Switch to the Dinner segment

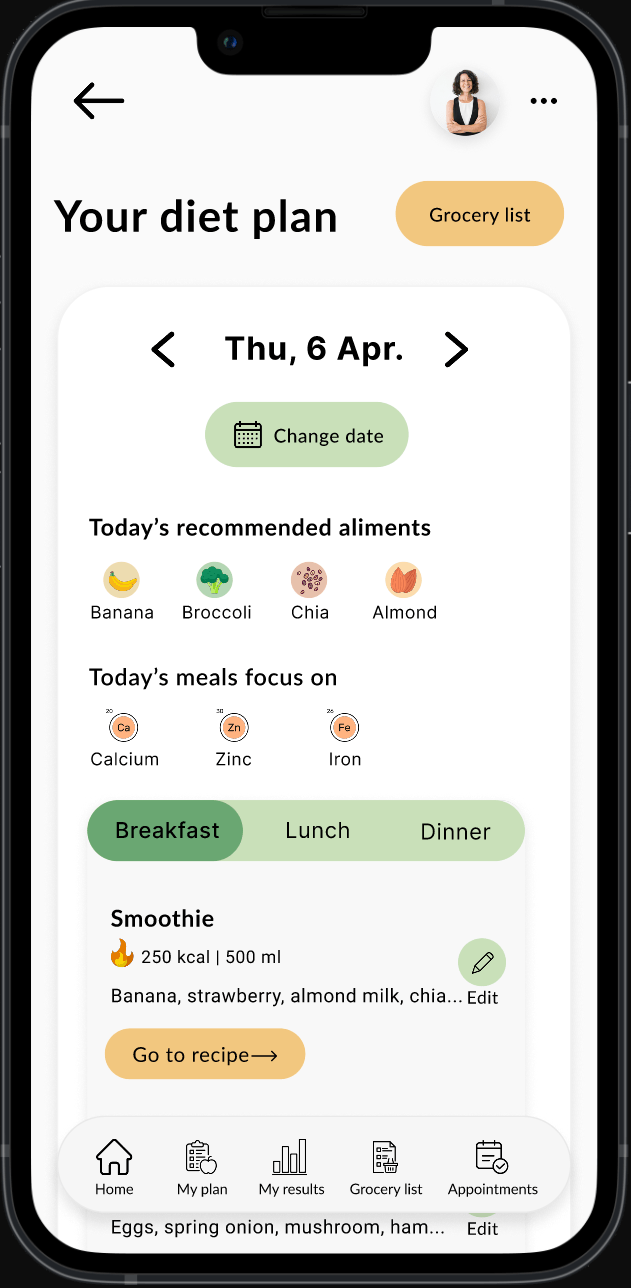[455, 831]
